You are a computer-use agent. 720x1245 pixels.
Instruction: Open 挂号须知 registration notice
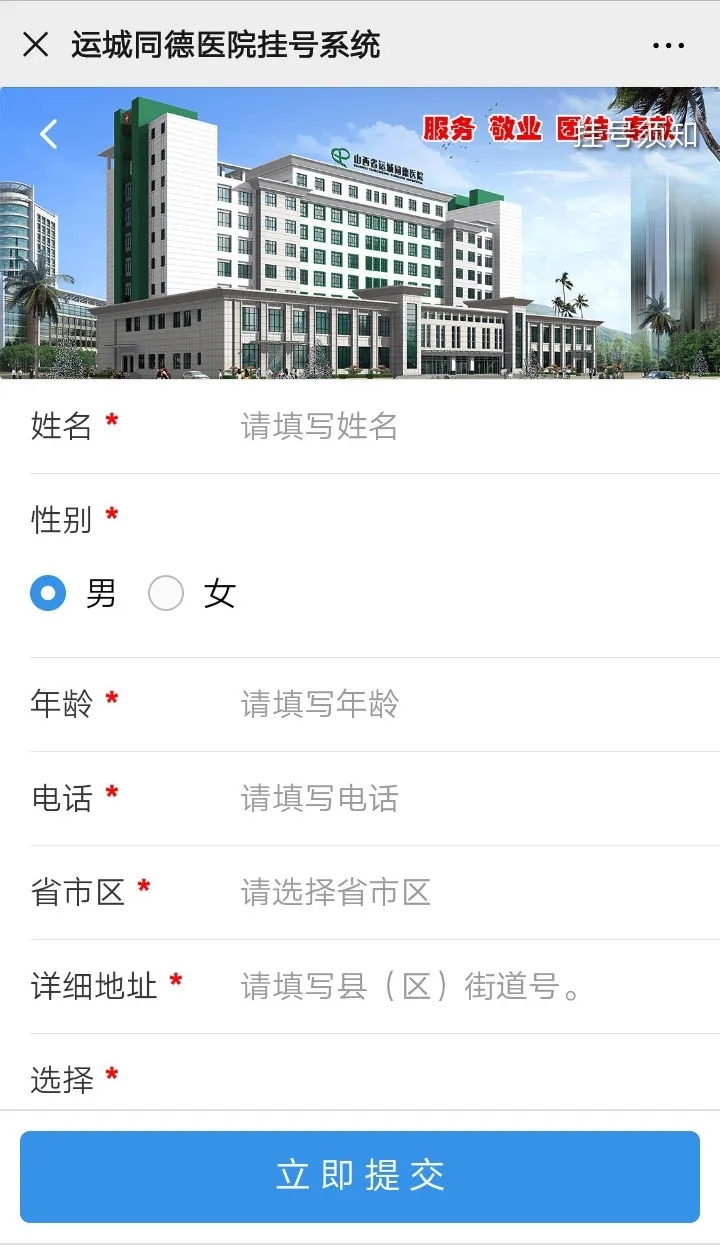pos(640,134)
